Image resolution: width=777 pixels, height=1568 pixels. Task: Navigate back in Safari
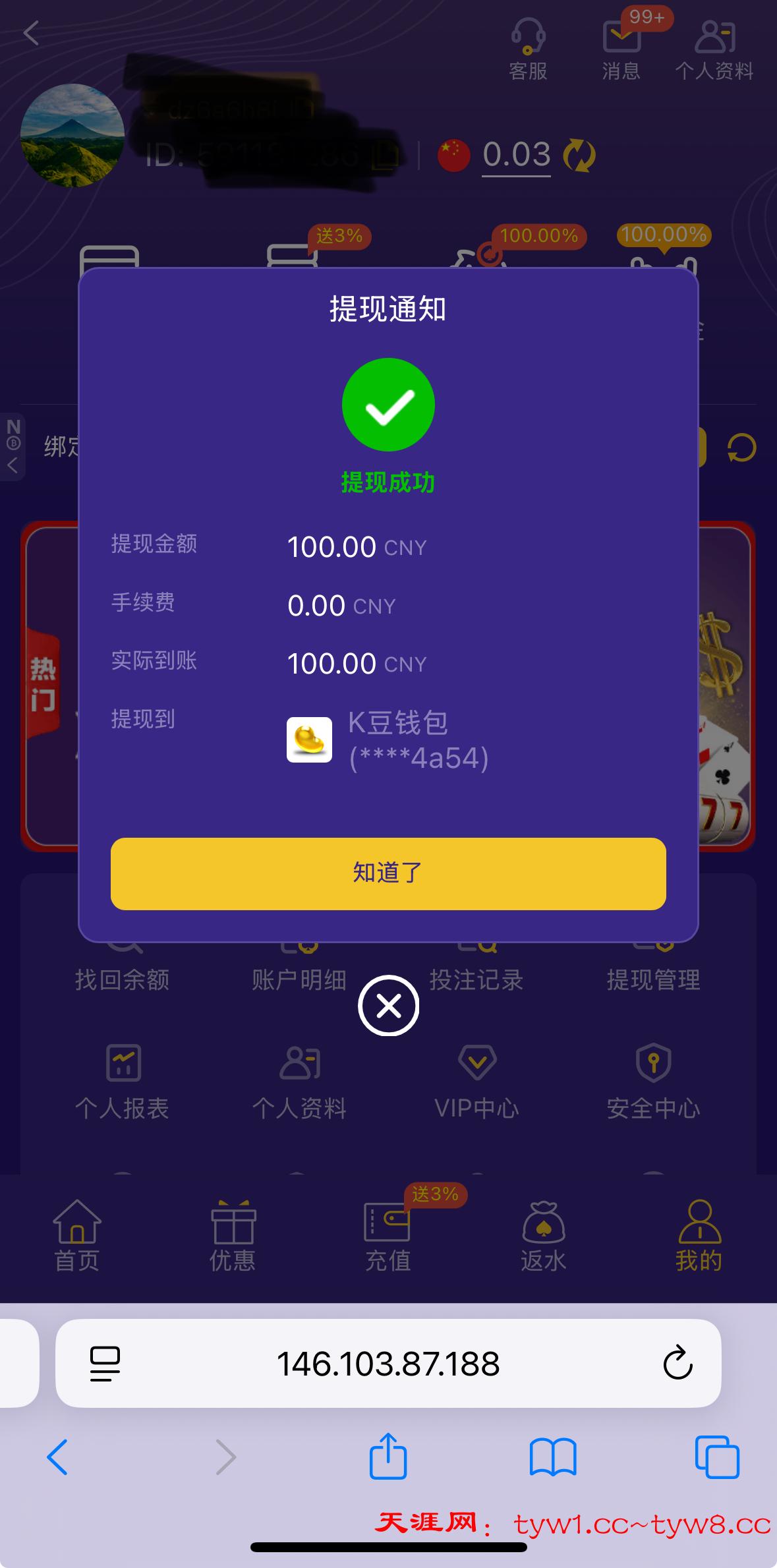[57, 1457]
